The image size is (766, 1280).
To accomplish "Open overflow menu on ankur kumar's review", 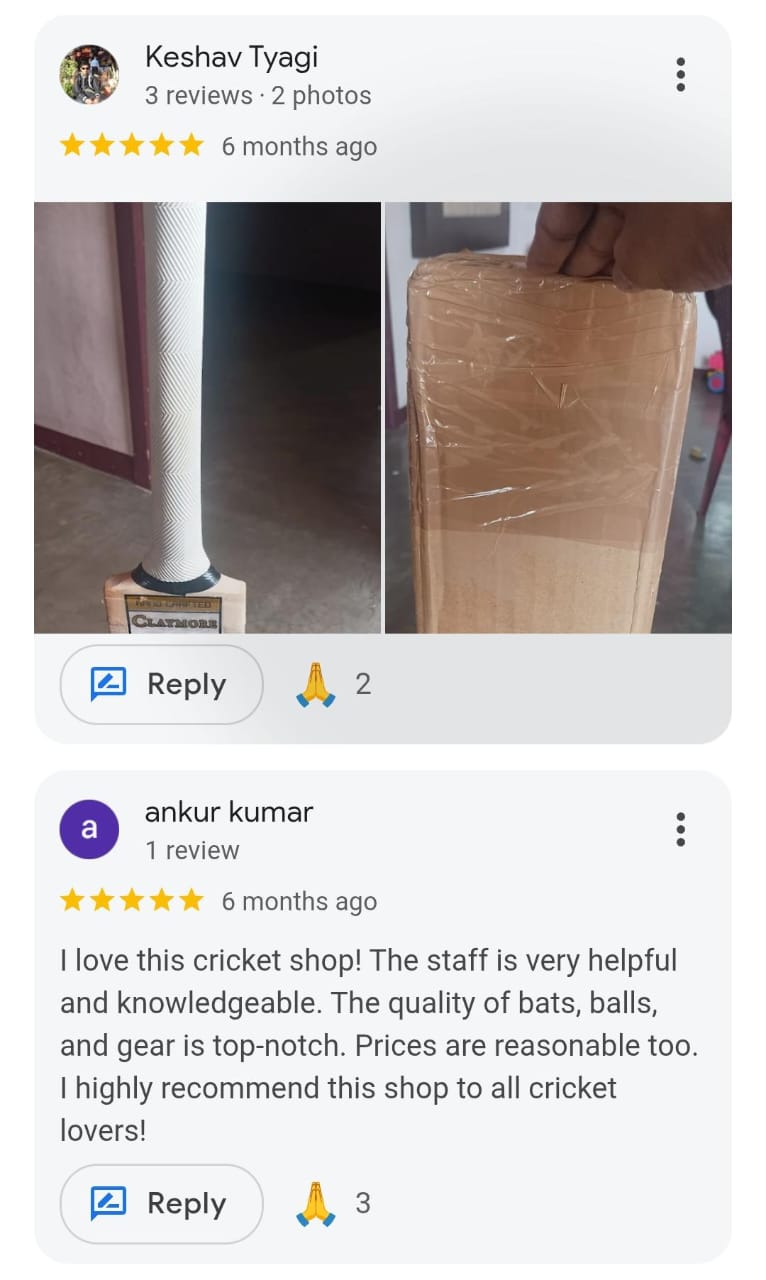I will tap(680, 829).
